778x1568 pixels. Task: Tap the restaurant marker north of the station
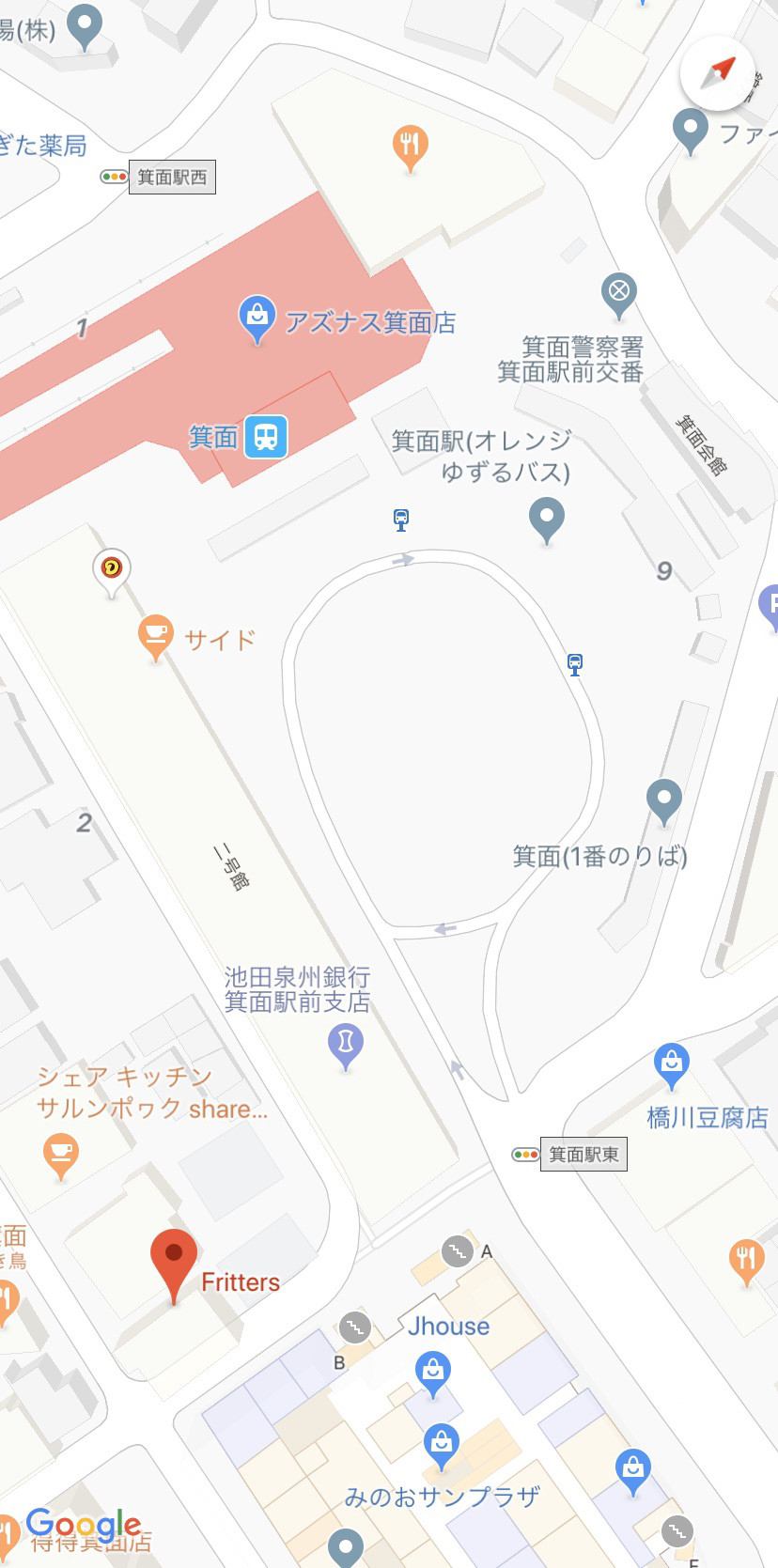410,146
